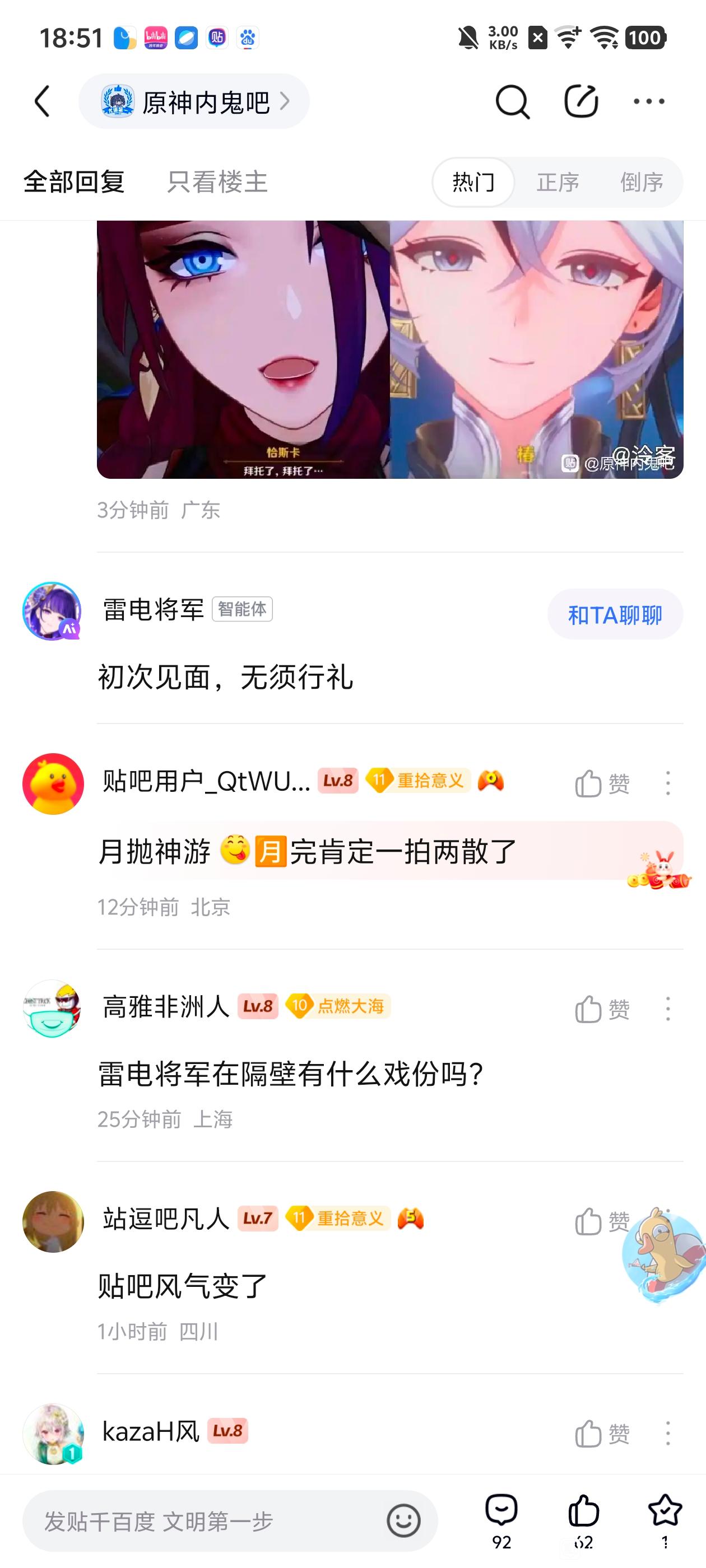706x1568 pixels.
Task: Tap the share icon in the top bar
Action: 580,102
